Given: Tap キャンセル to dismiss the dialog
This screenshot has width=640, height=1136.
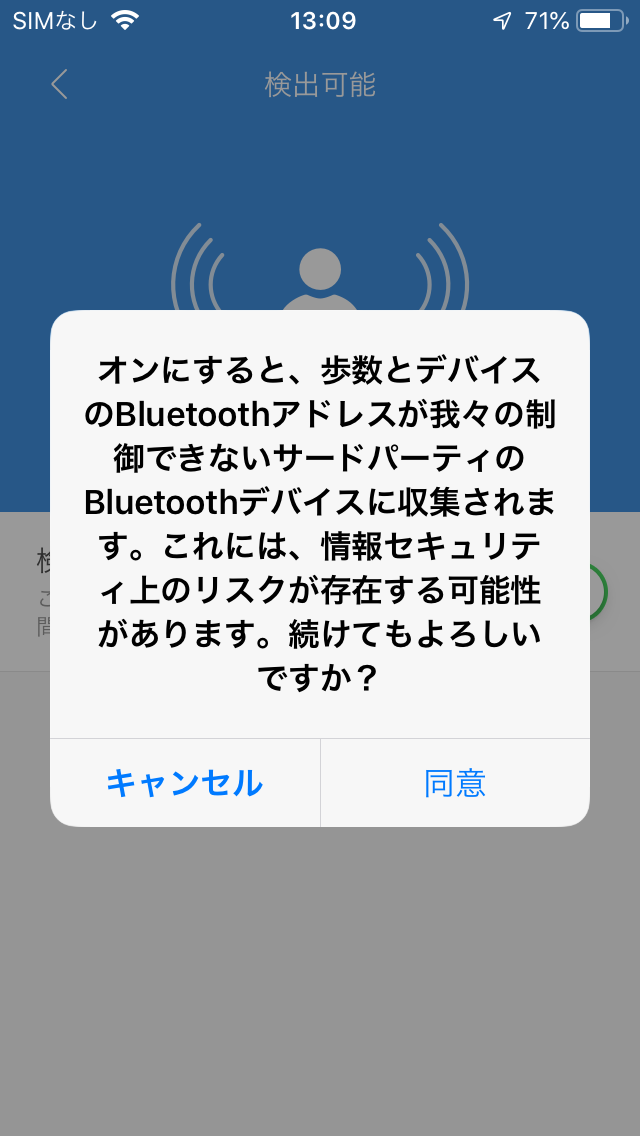Looking at the screenshot, I should coord(185,782).
